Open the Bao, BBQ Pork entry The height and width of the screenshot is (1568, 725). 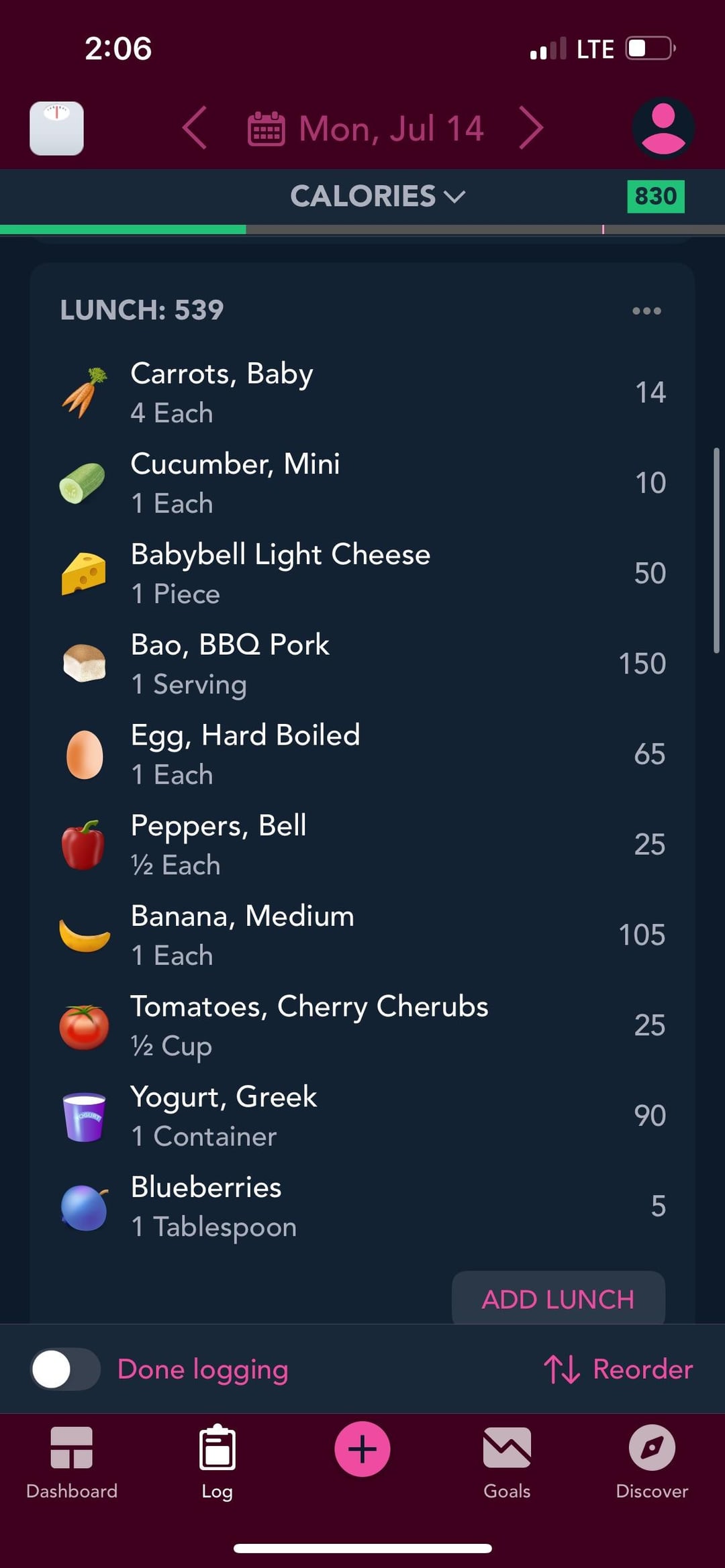[362, 664]
